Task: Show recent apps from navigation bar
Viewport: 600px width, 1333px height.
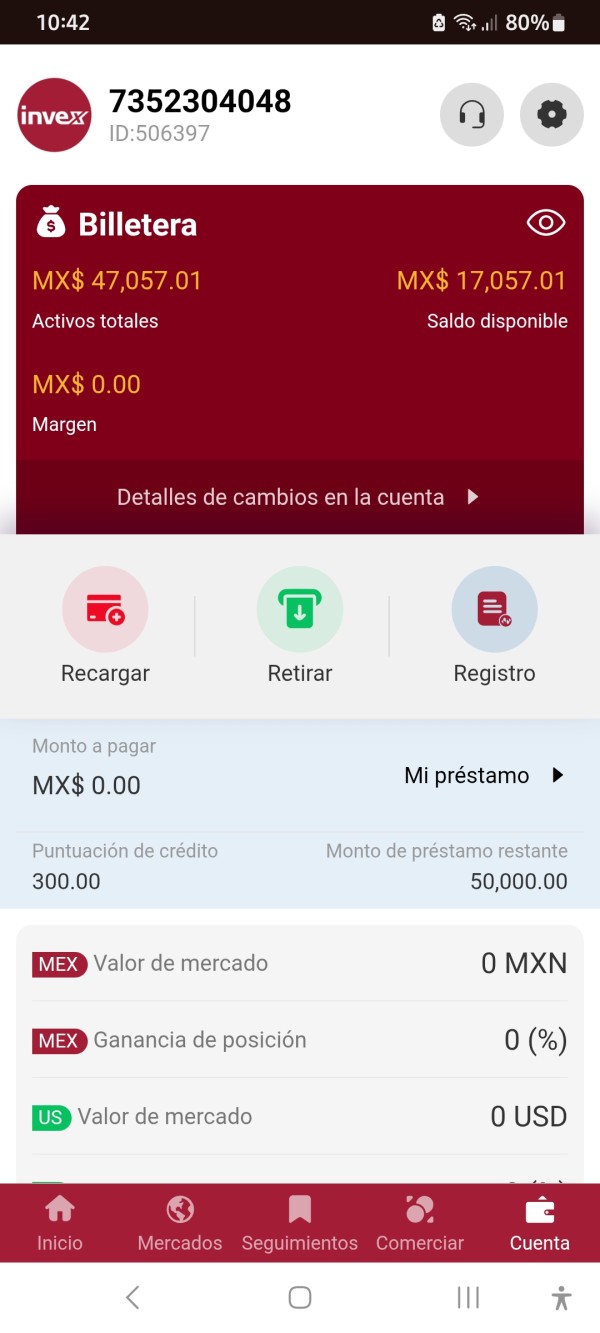Action: click(x=468, y=1297)
